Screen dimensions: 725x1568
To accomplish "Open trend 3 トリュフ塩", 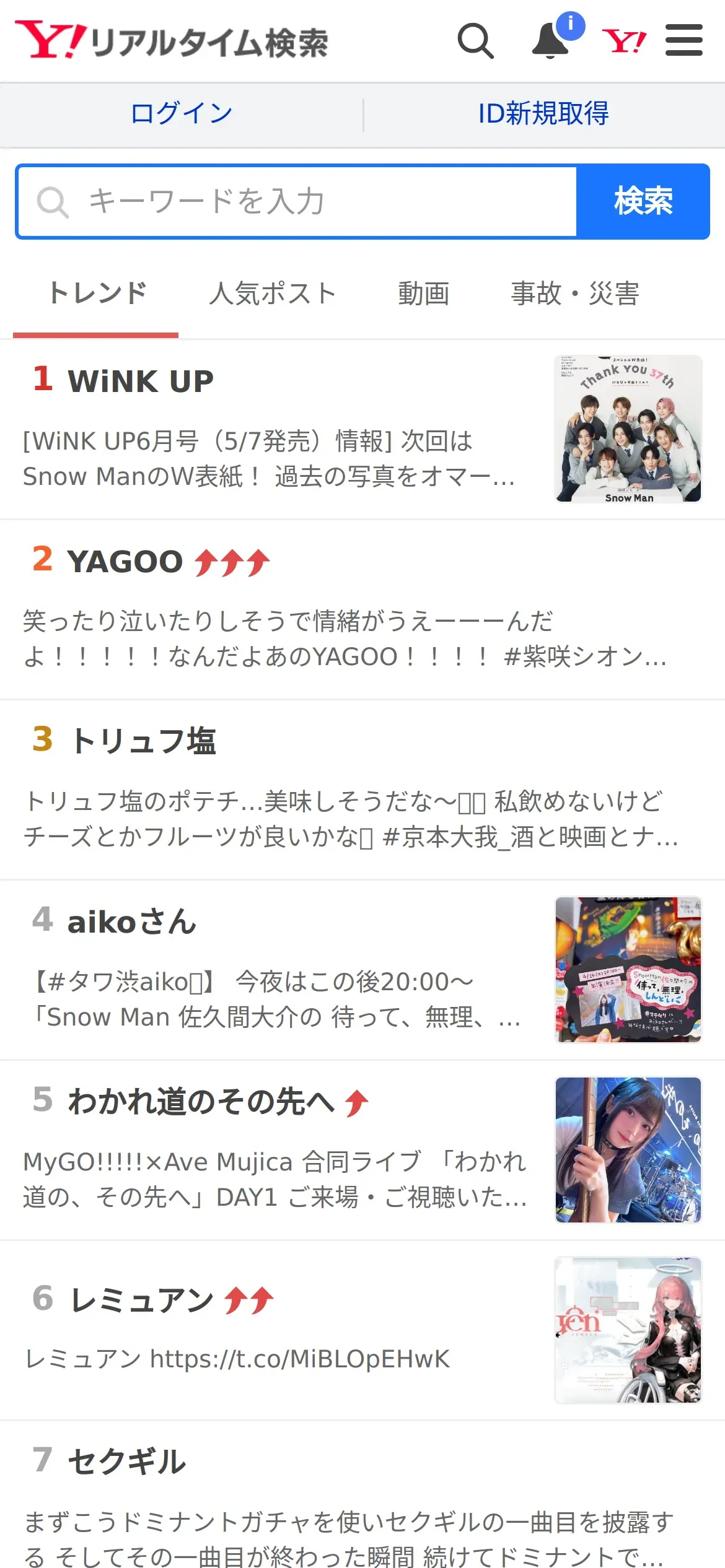I will [x=143, y=741].
